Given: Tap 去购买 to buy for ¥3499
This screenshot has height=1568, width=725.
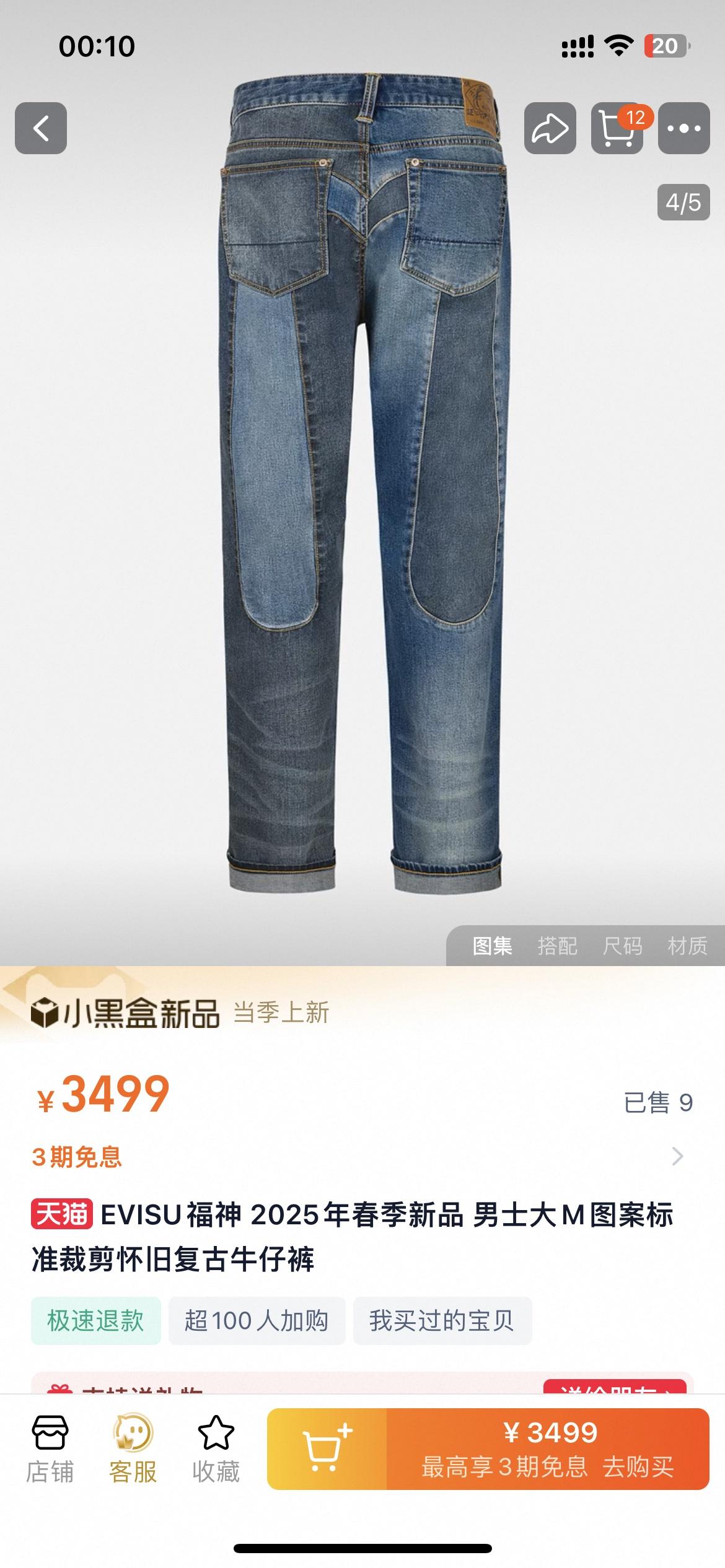Looking at the screenshot, I should [548, 1449].
